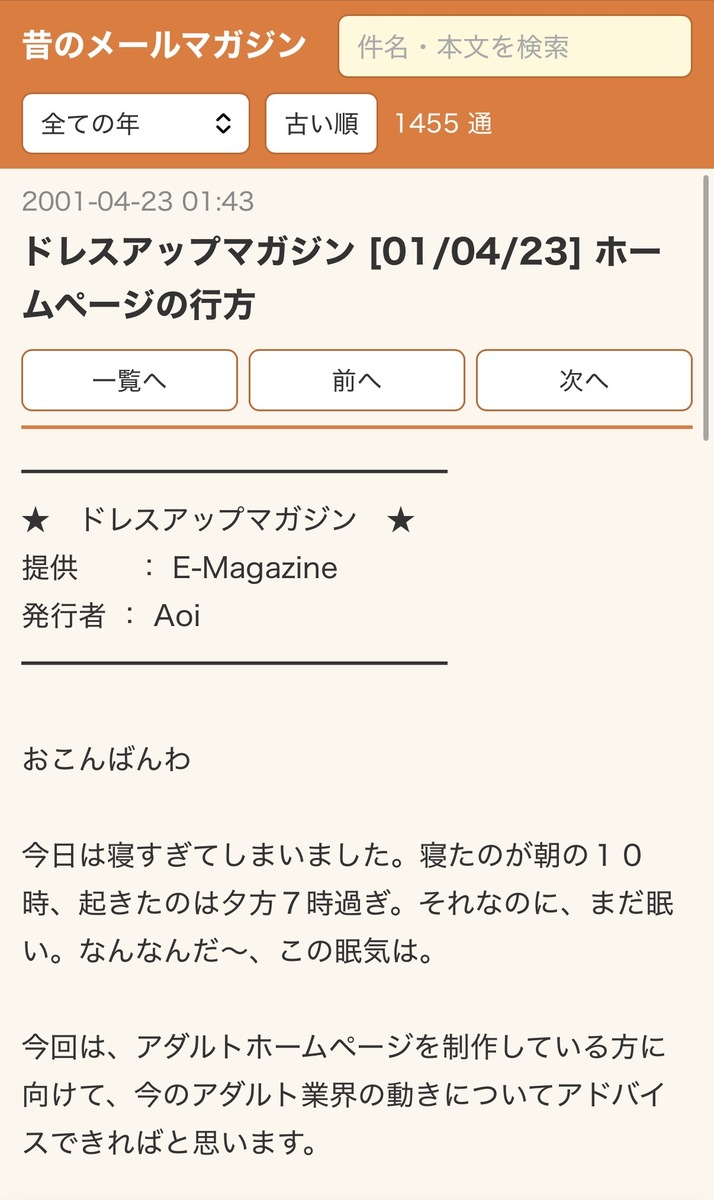Go back to the list via 一覧へ
This screenshot has height=1200, width=714.
click(129, 380)
